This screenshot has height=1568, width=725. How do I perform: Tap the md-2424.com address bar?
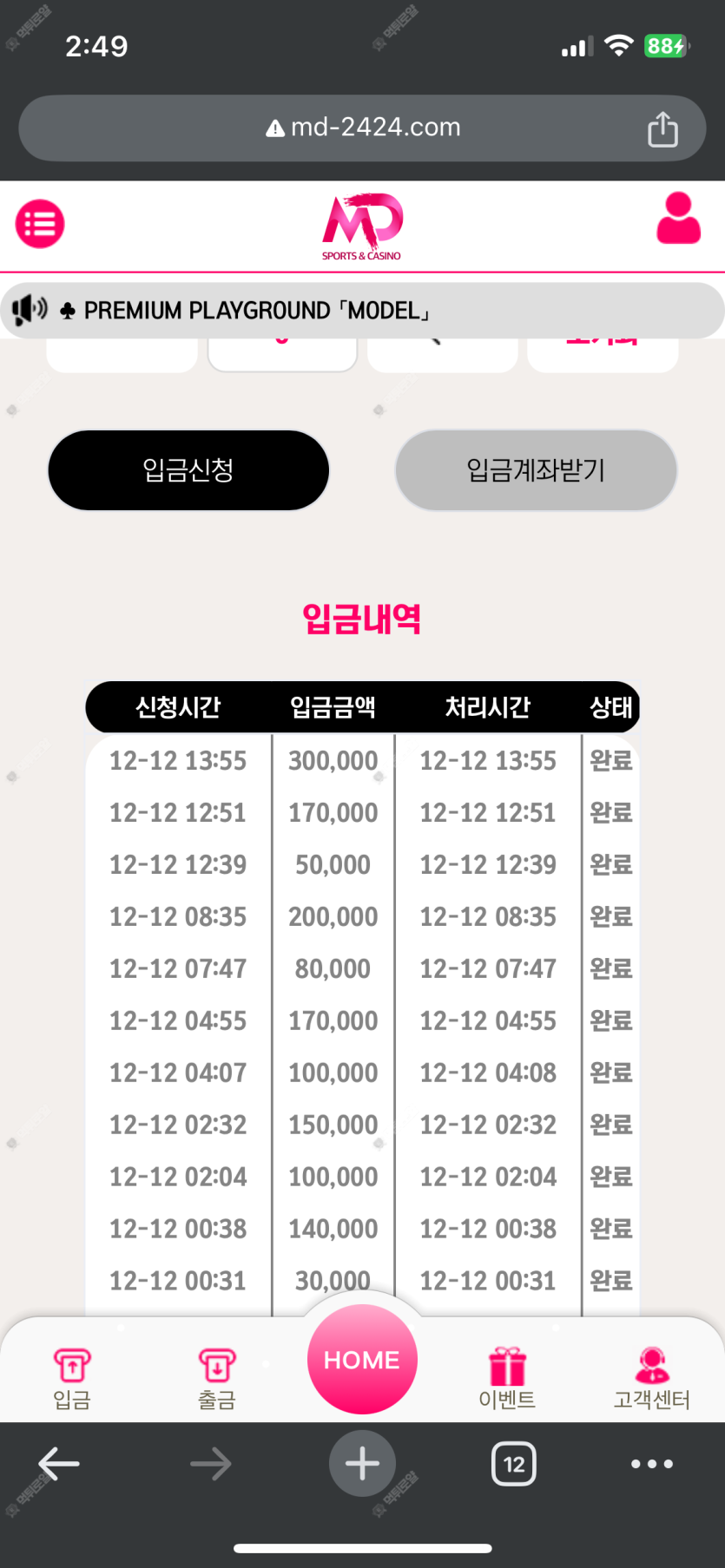[x=362, y=128]
